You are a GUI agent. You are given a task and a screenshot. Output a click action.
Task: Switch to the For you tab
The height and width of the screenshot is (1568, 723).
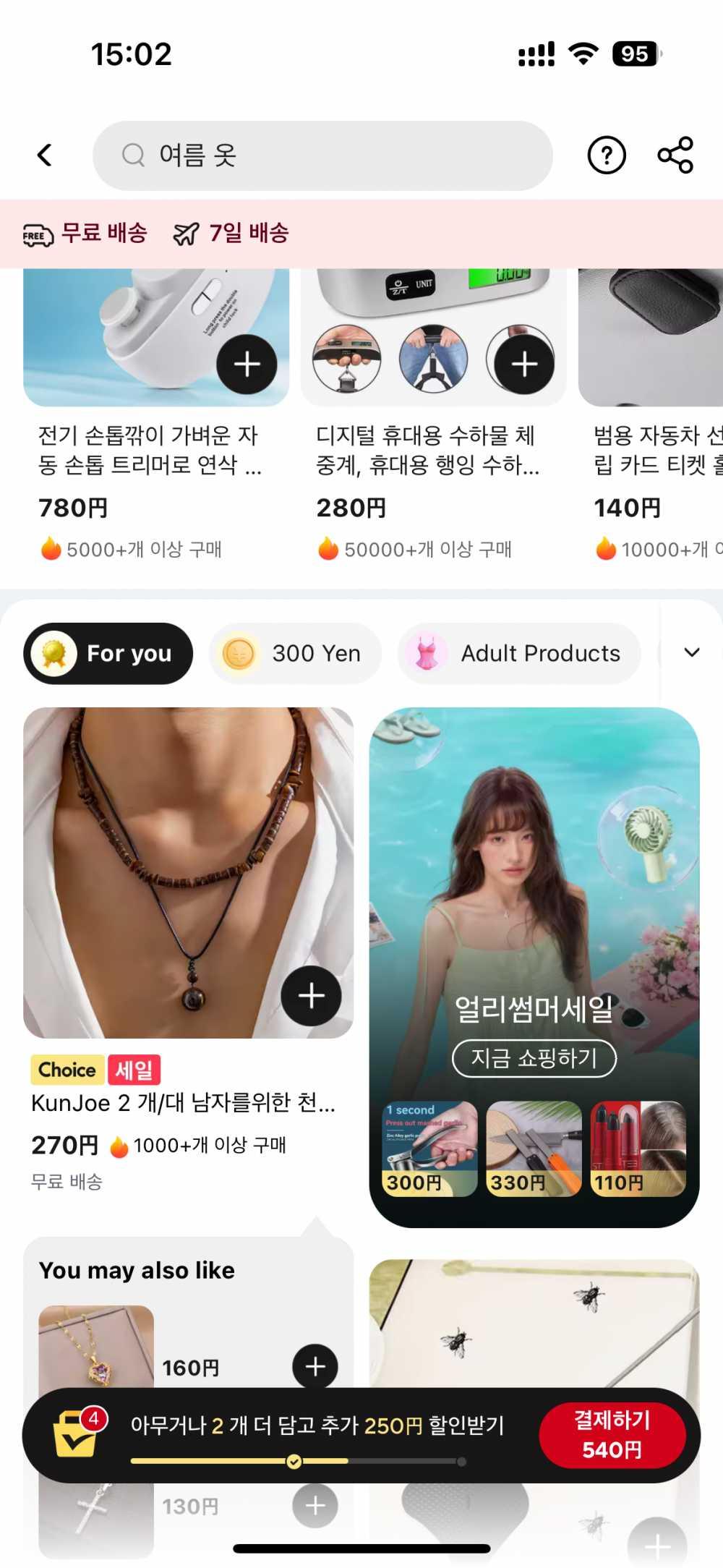[x=108, y=653]
